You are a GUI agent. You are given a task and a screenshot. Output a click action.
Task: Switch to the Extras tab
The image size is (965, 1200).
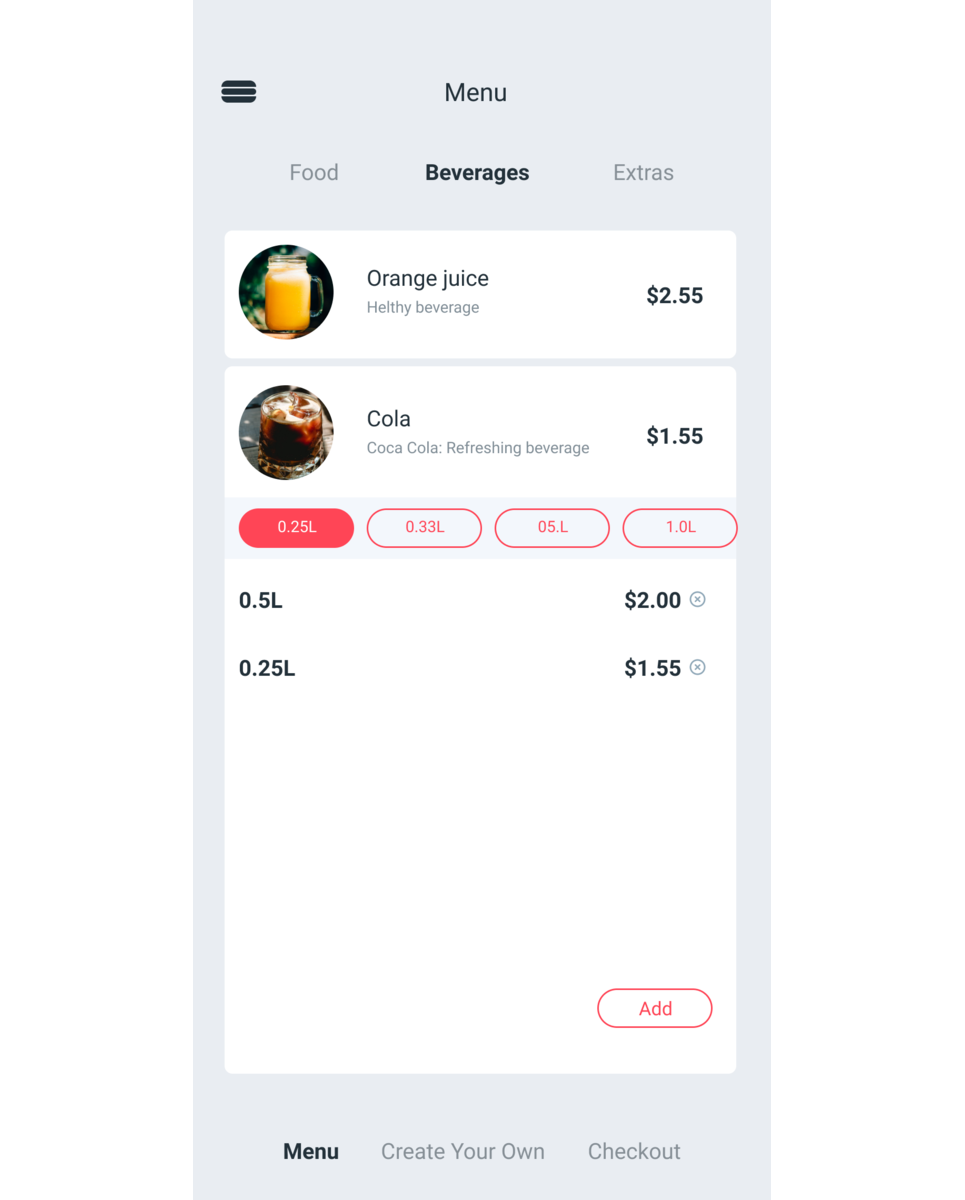(643, 172)
